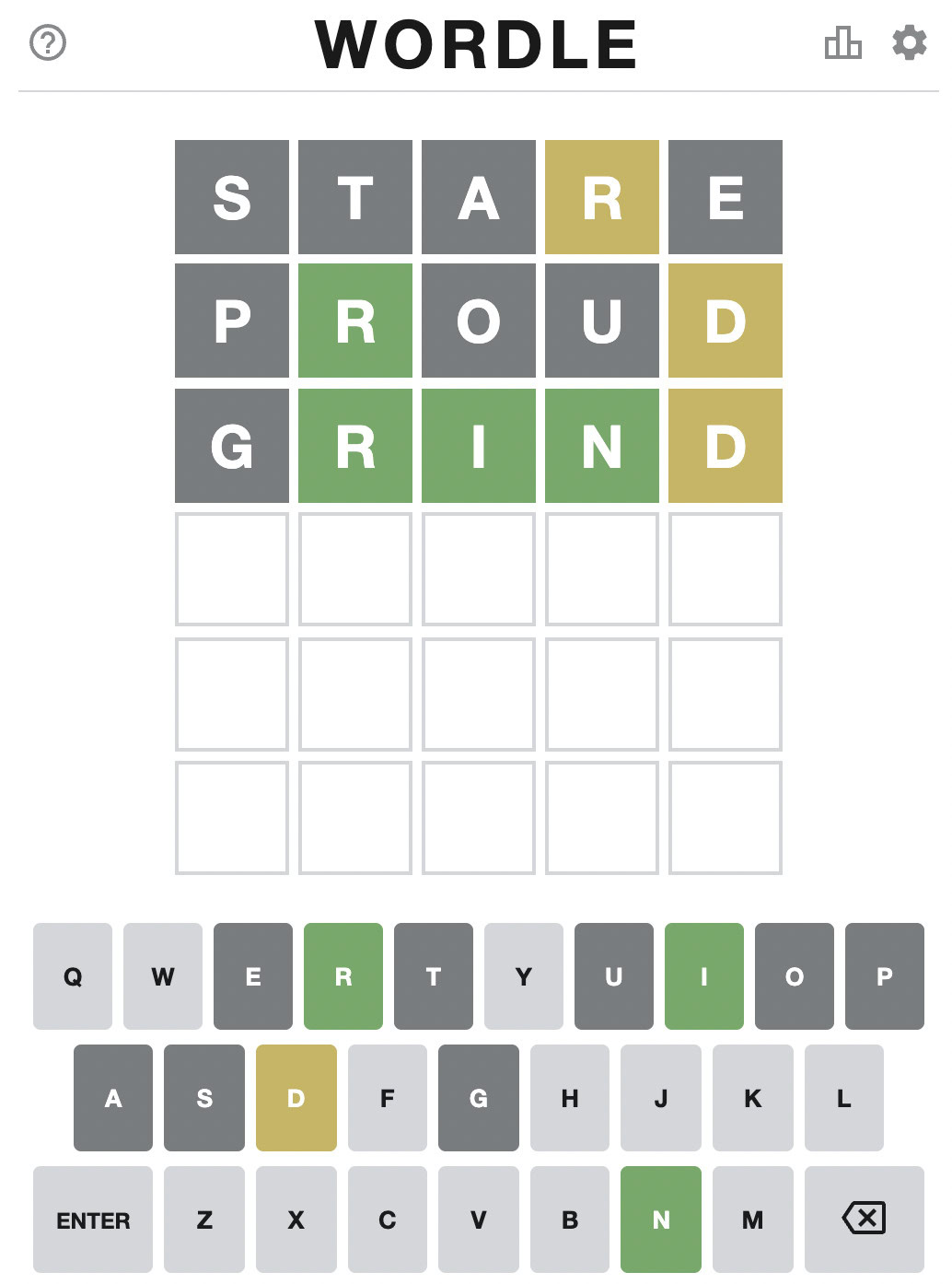Enter the letter F
The image size is (952, 1284).
388,1098
